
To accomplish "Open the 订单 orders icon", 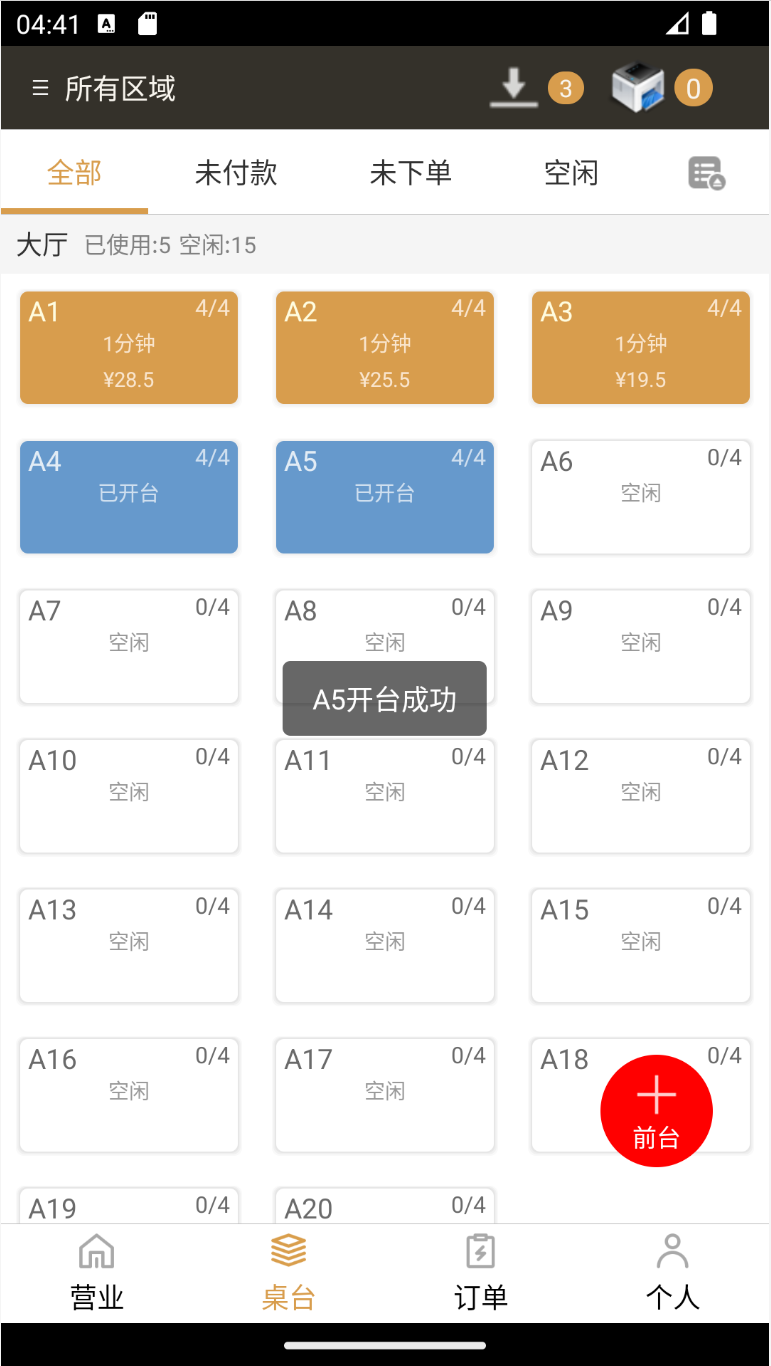I will 479,1272.
